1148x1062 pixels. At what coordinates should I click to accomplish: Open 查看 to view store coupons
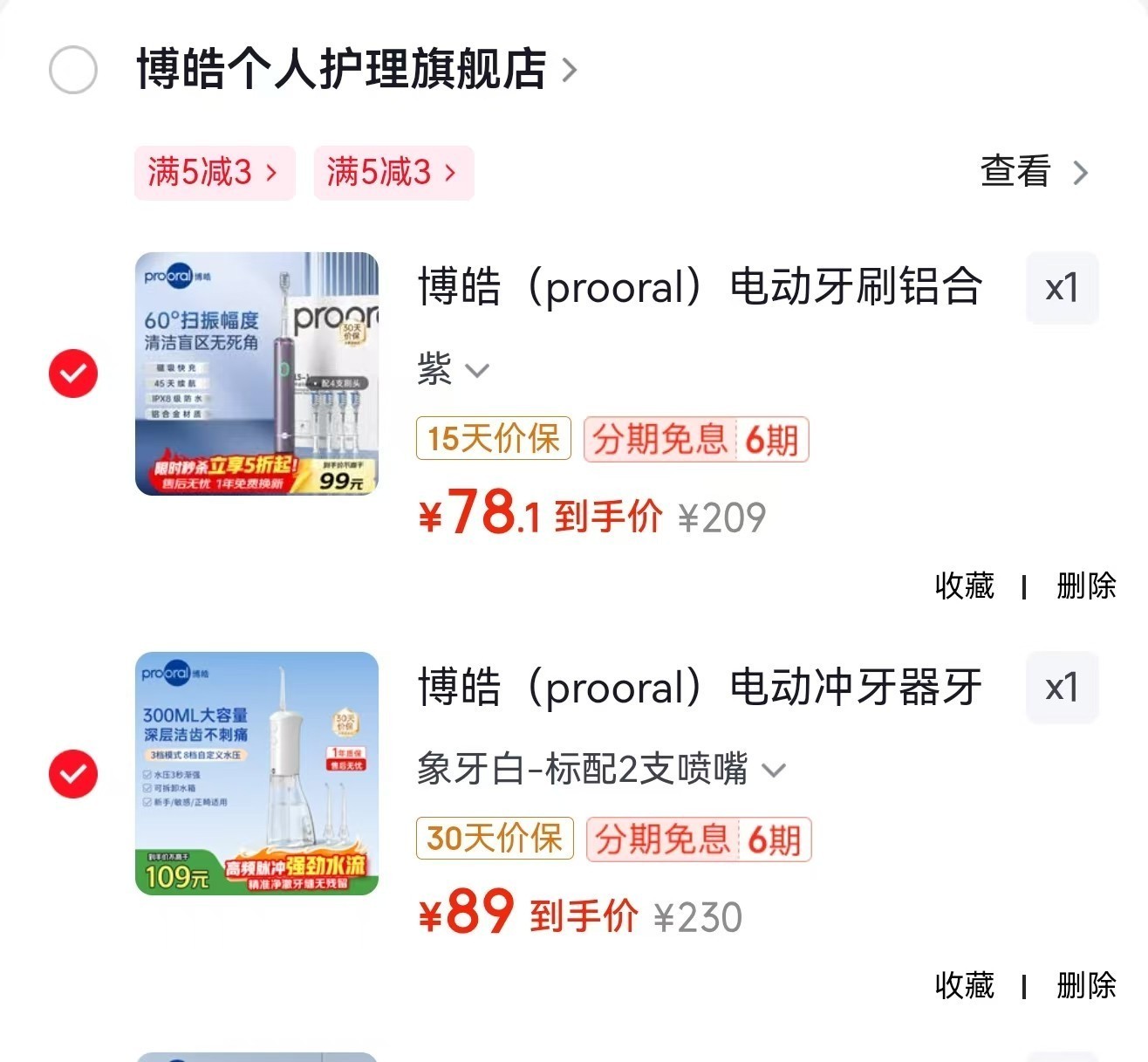(x=1035, y=172)
